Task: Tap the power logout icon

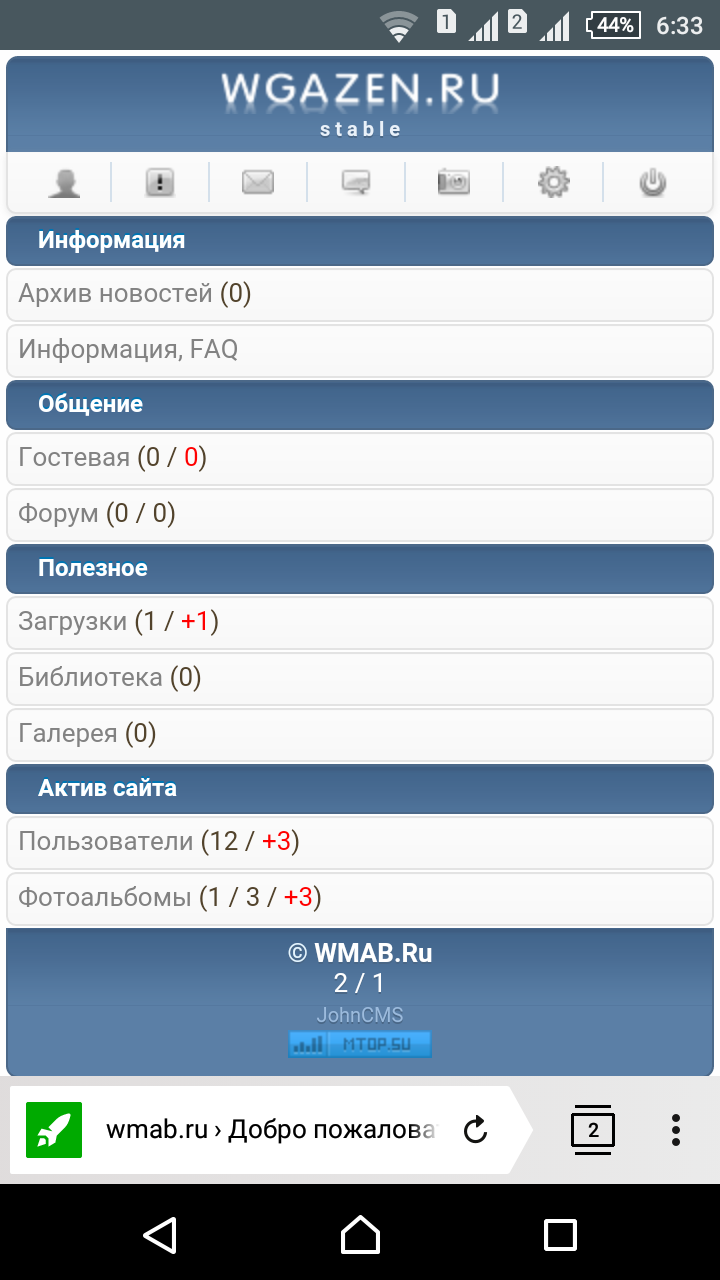Action: point(652,183)
